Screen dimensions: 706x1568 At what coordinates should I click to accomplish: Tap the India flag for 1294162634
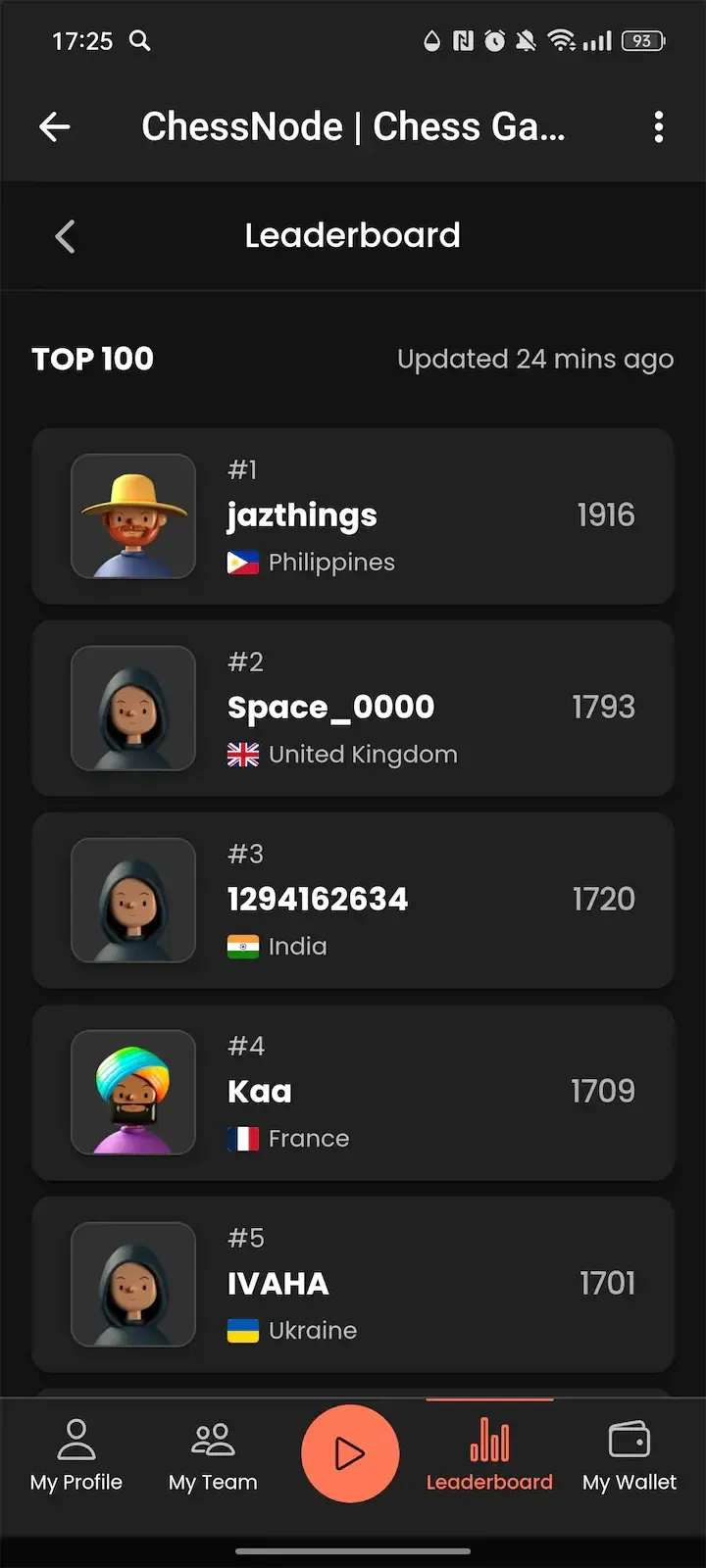coord(242,946)
